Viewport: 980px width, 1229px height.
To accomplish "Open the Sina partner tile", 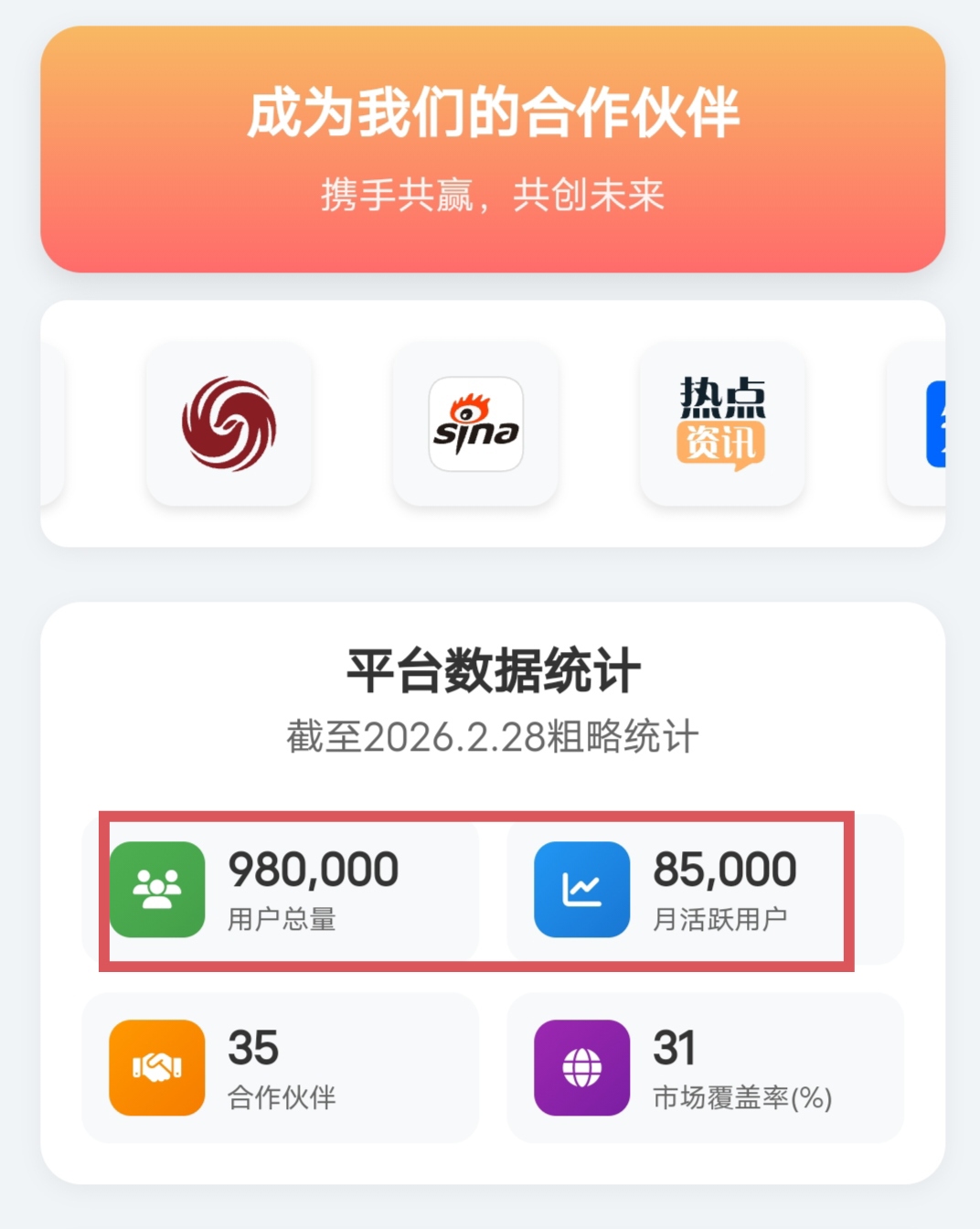I will pos(475,423).
